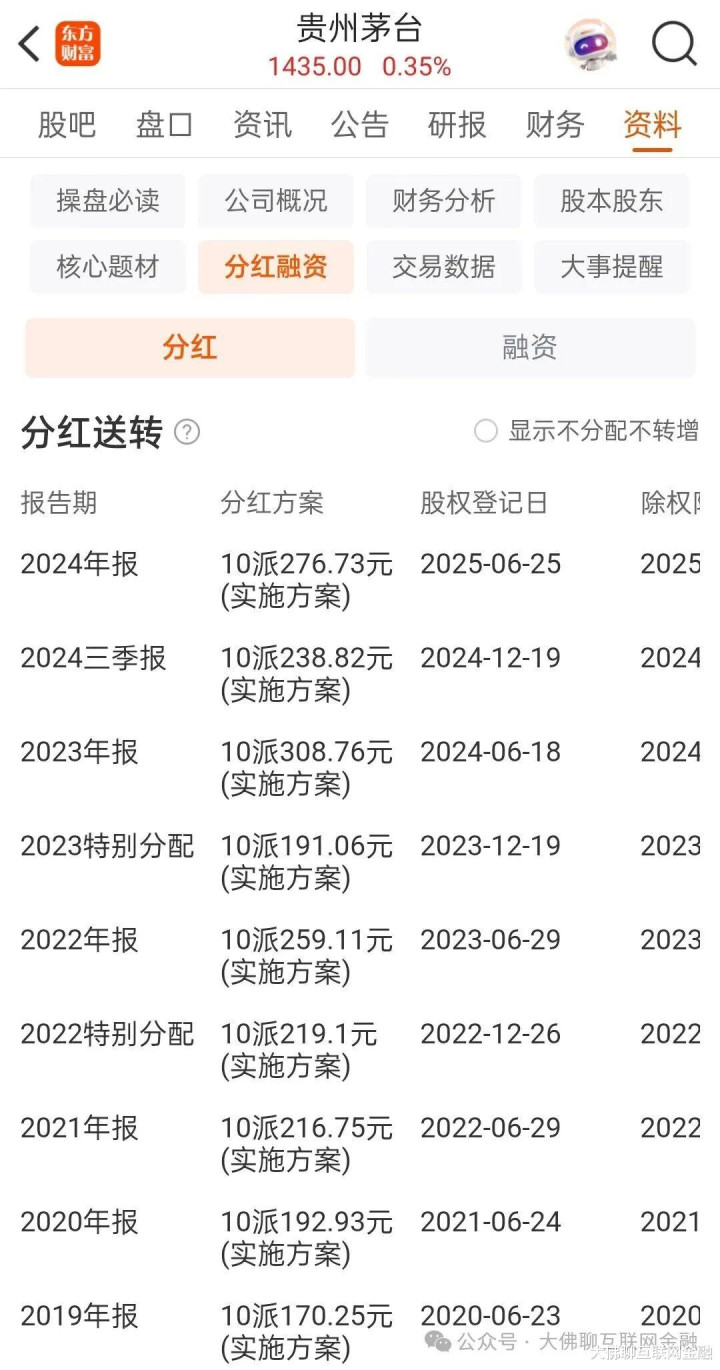
Task: Open the search magnifier icon
Action: 674,44
